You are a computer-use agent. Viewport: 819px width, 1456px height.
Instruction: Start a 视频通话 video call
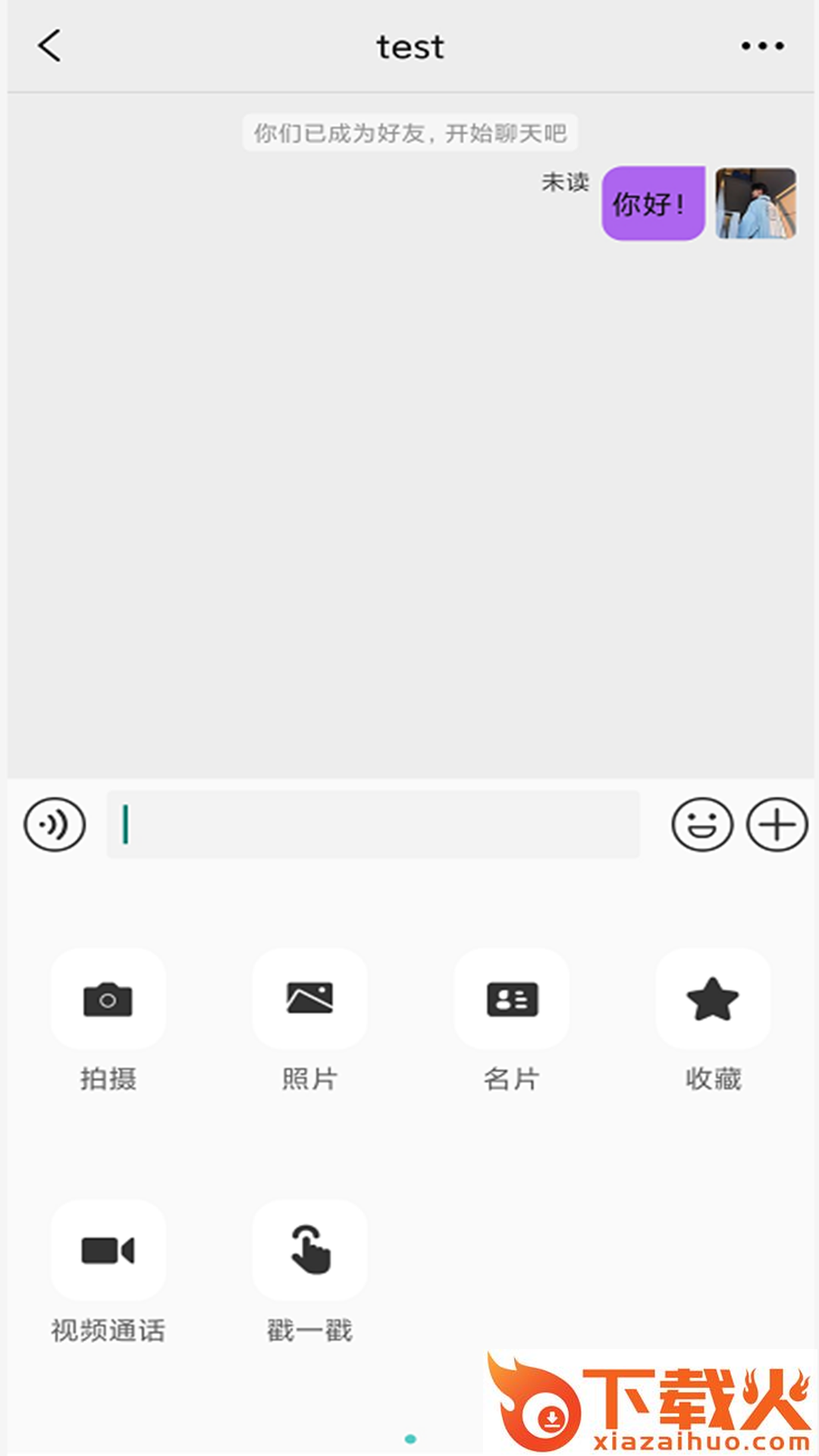108,1251
